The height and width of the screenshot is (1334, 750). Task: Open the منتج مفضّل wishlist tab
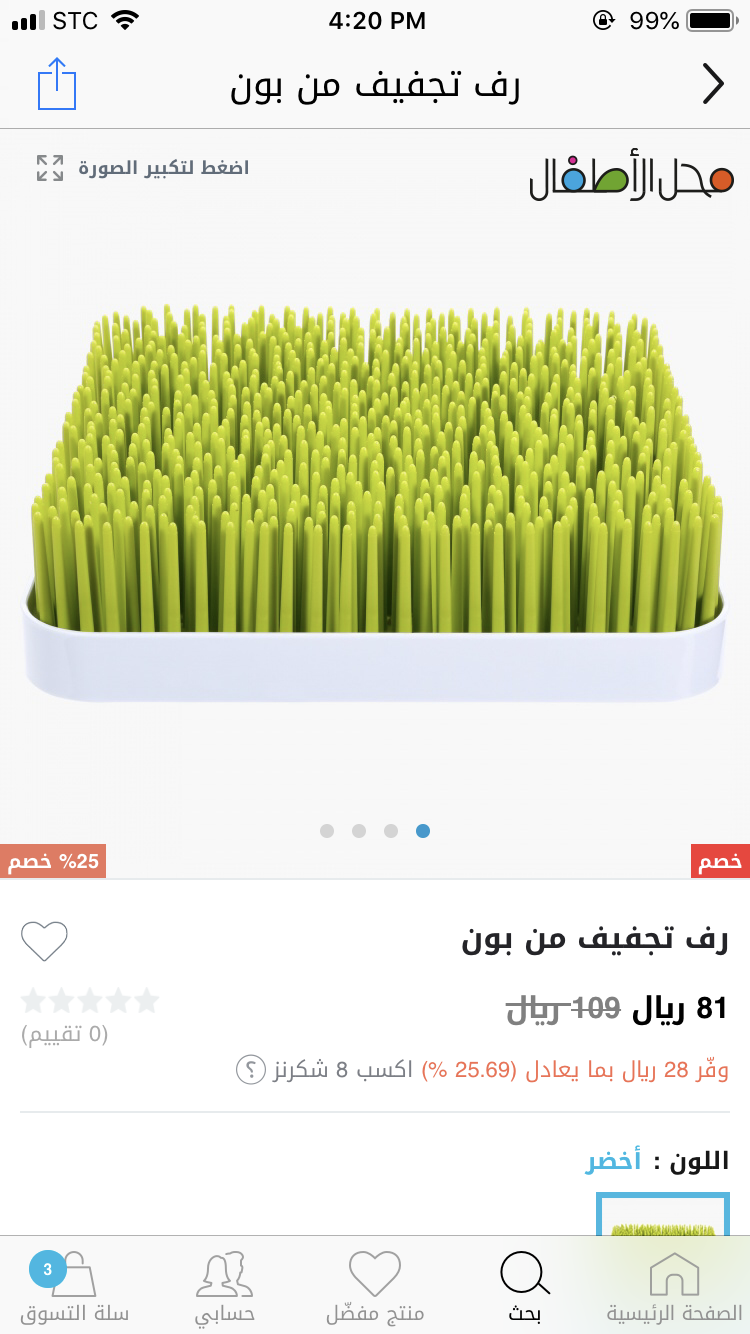[375, 1286]
